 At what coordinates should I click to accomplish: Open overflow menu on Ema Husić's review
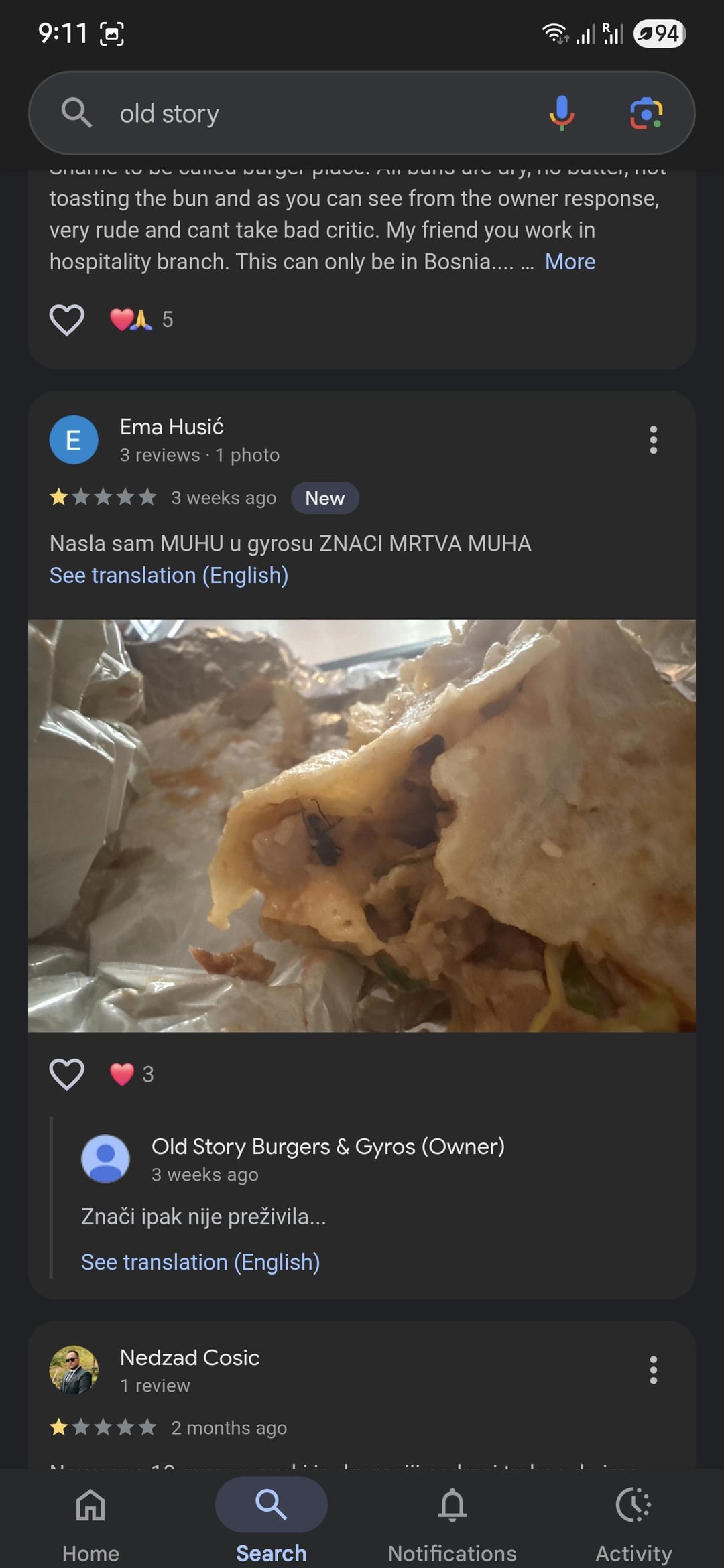point(653,440)
